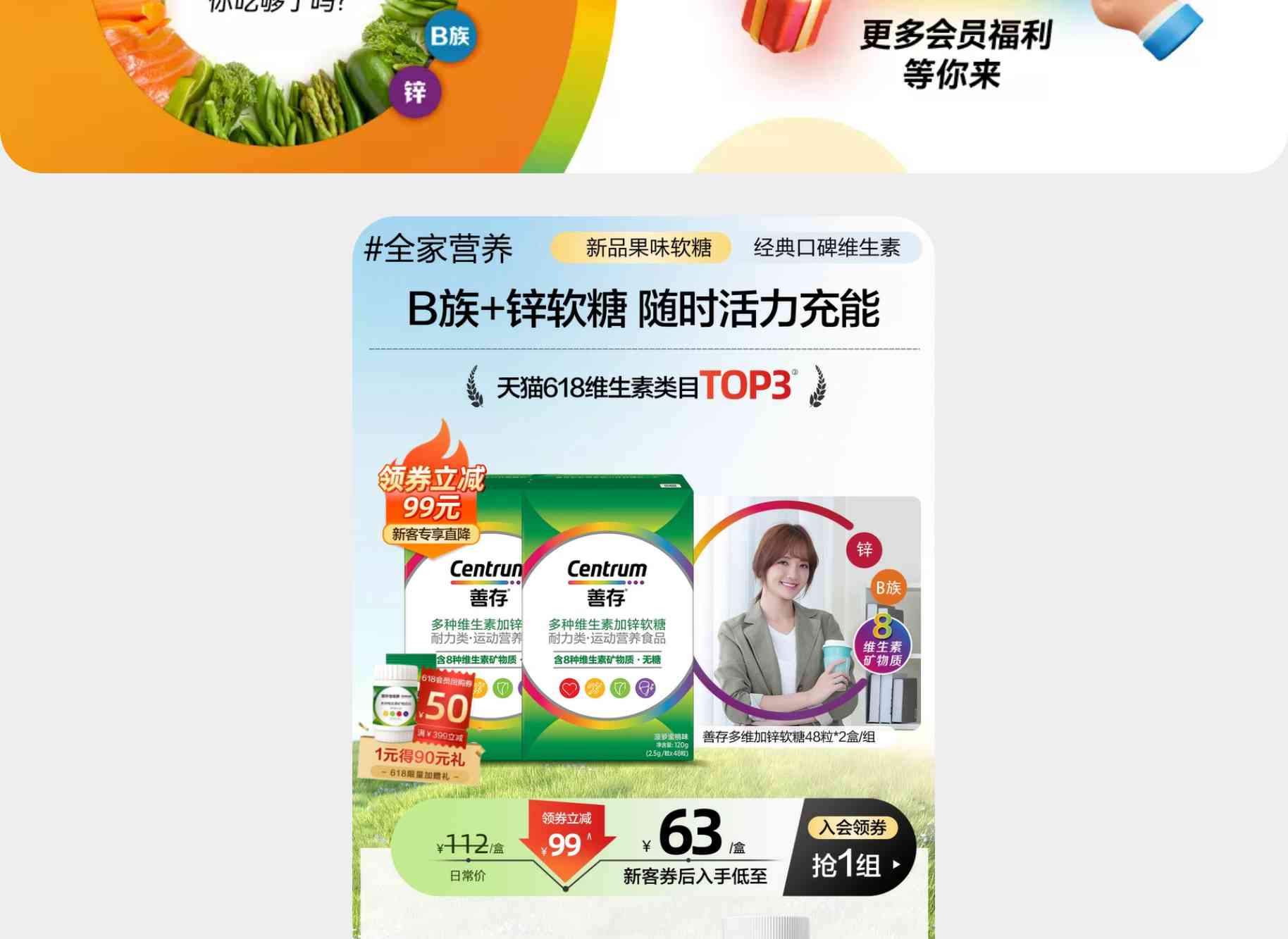This screenshot has height=939, width=1288.
Task: Switch to the 经典口碑维生素 tab
Action: click(x=826, y=248)
